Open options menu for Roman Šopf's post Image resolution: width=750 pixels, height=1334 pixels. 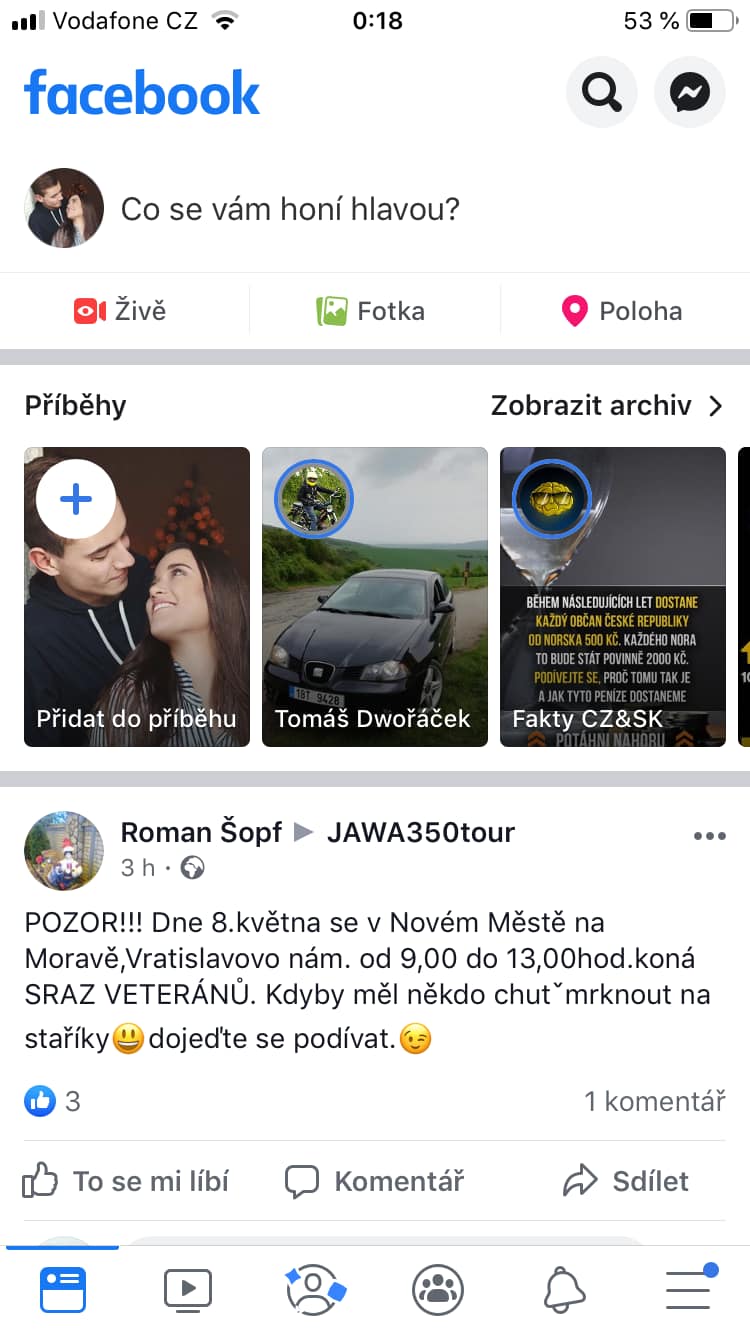tap(709, 836)
